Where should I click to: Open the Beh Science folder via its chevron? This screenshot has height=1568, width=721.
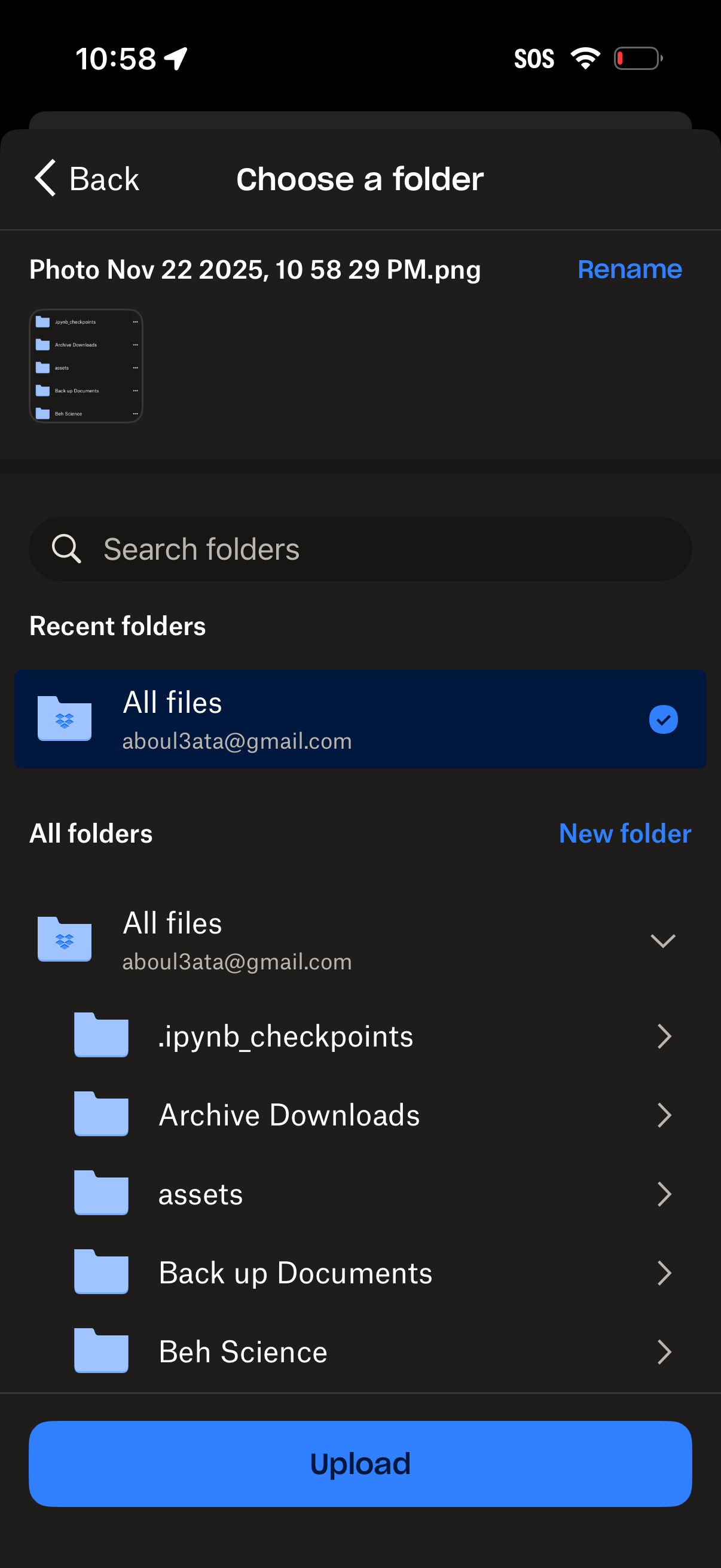coord(665,1352)
